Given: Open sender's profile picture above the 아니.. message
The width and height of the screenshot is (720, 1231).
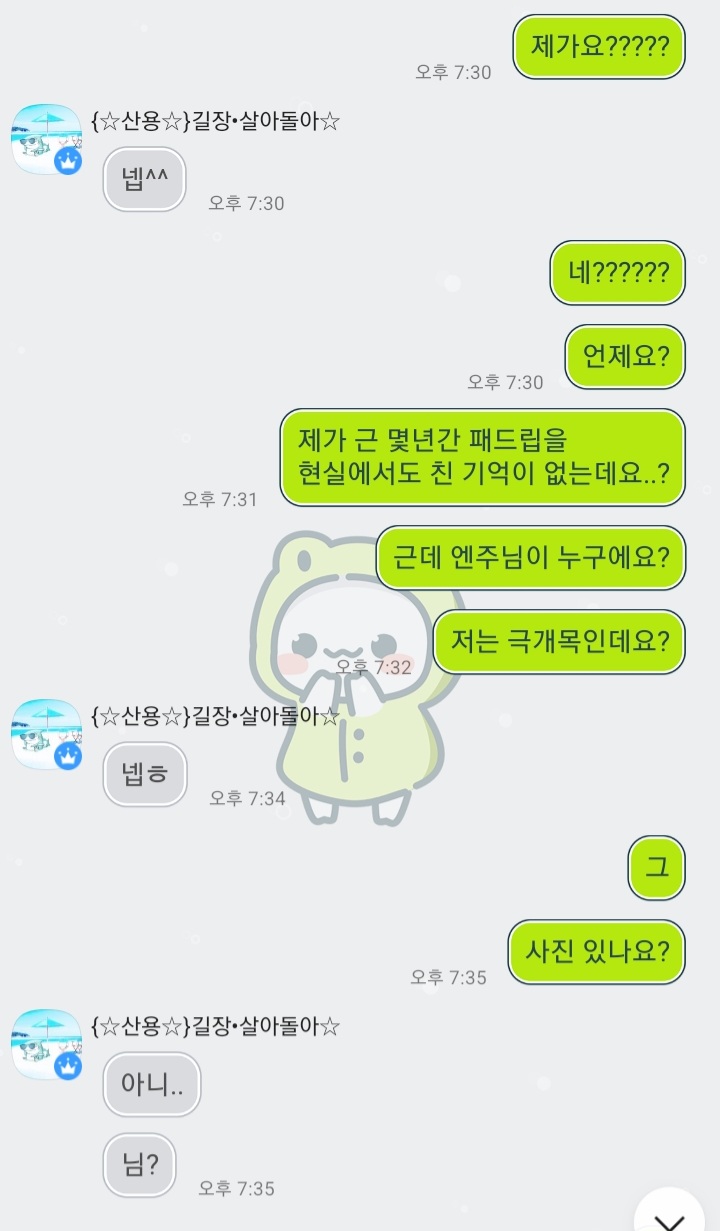Looking at the screenshot, I should click(x=46, y=1044).
